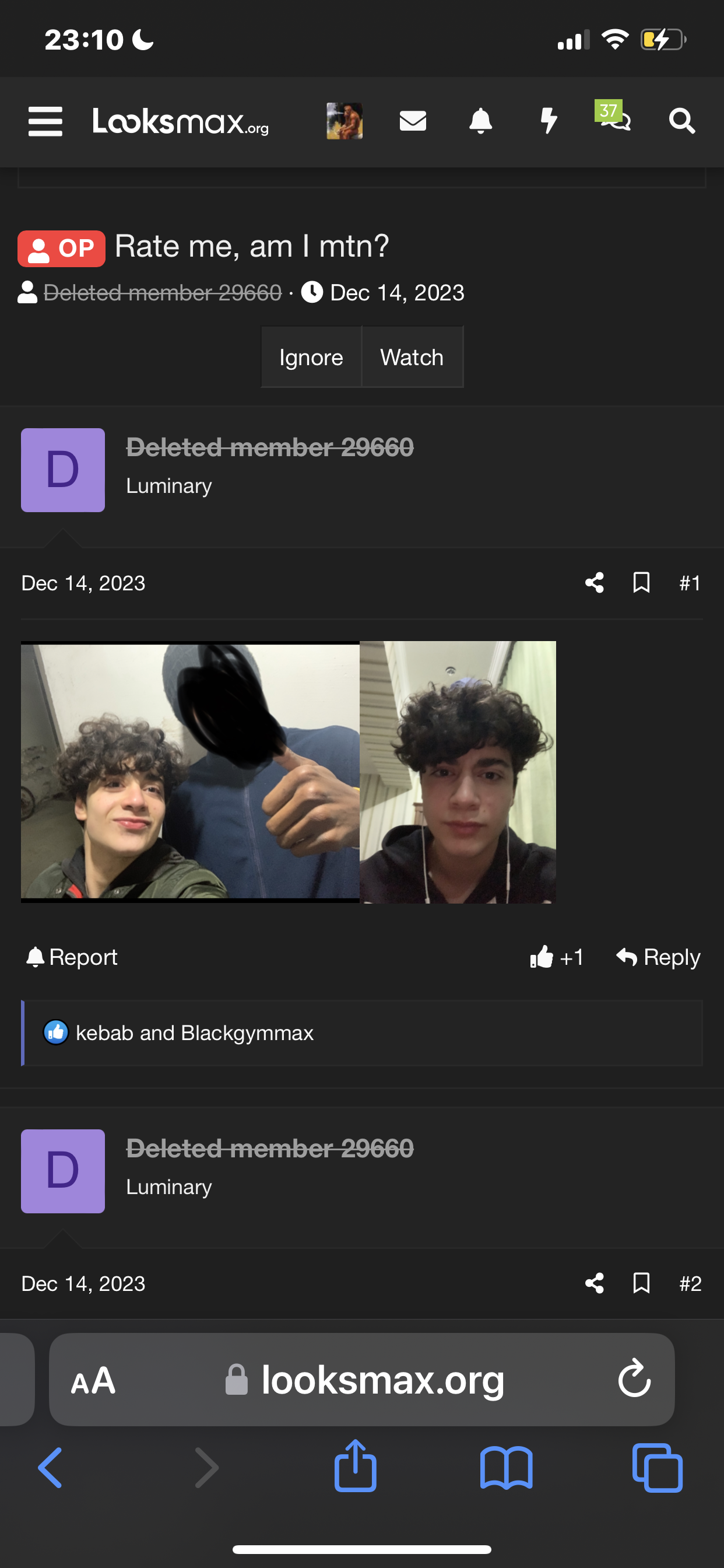The image size is (724, 1568).
Task: Watch this thread
Action: [412, 358]
